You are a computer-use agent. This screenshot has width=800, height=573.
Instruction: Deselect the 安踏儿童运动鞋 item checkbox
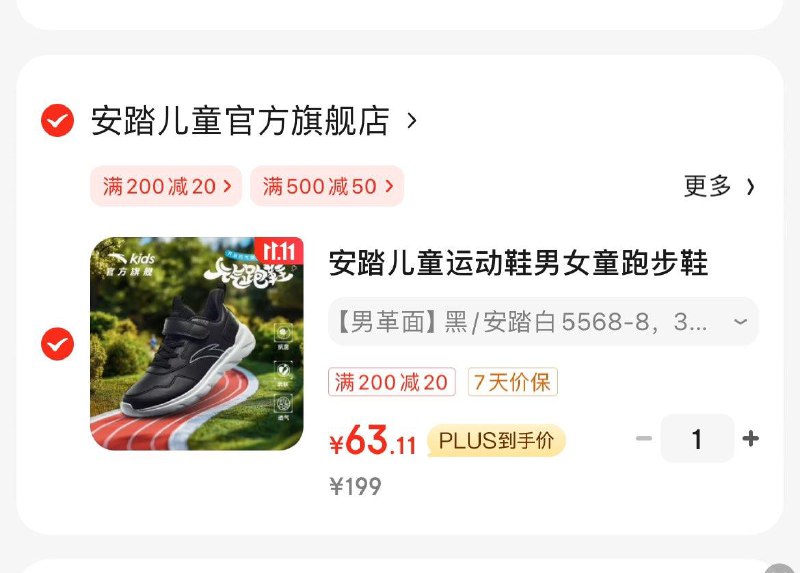click(x=57, y=344)
